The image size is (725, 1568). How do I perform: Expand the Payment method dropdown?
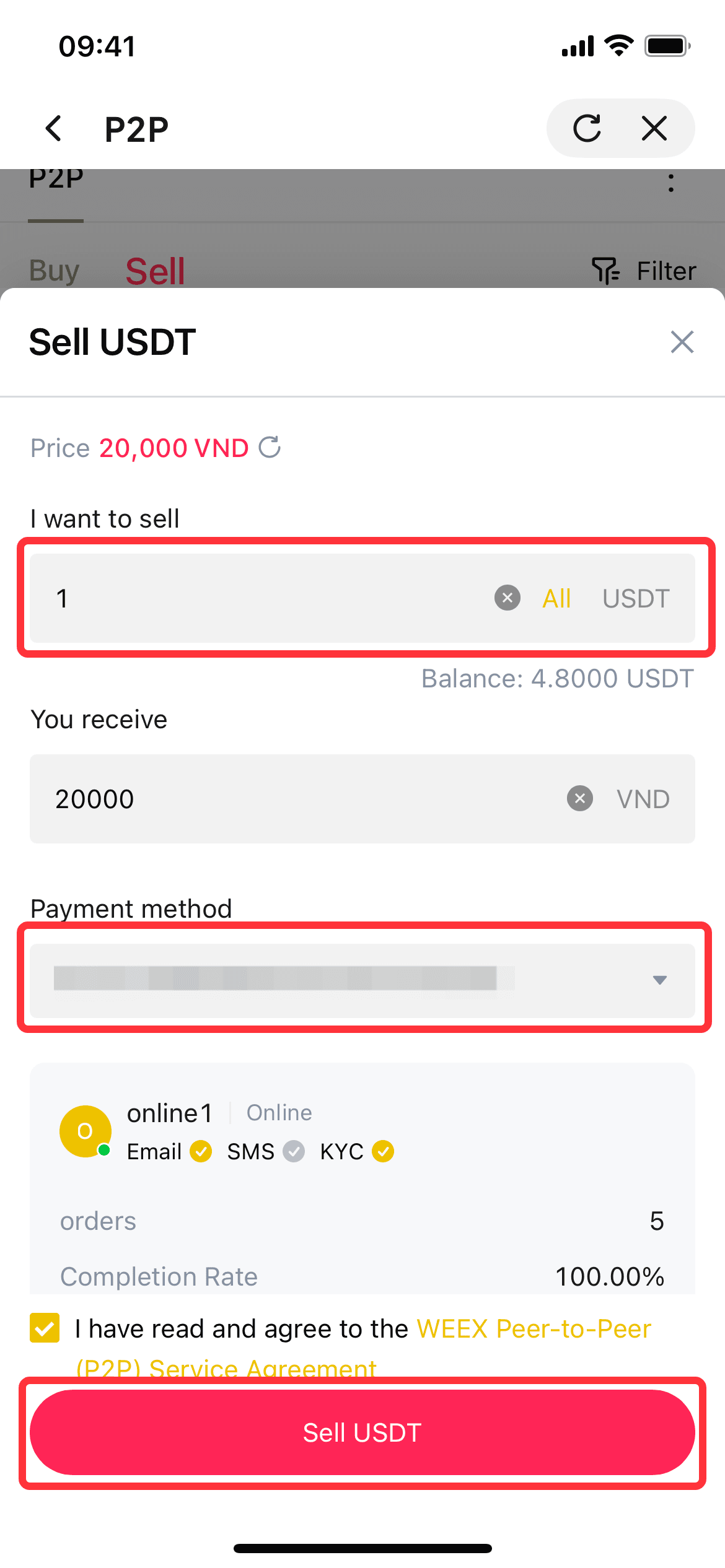pos(362,980)
